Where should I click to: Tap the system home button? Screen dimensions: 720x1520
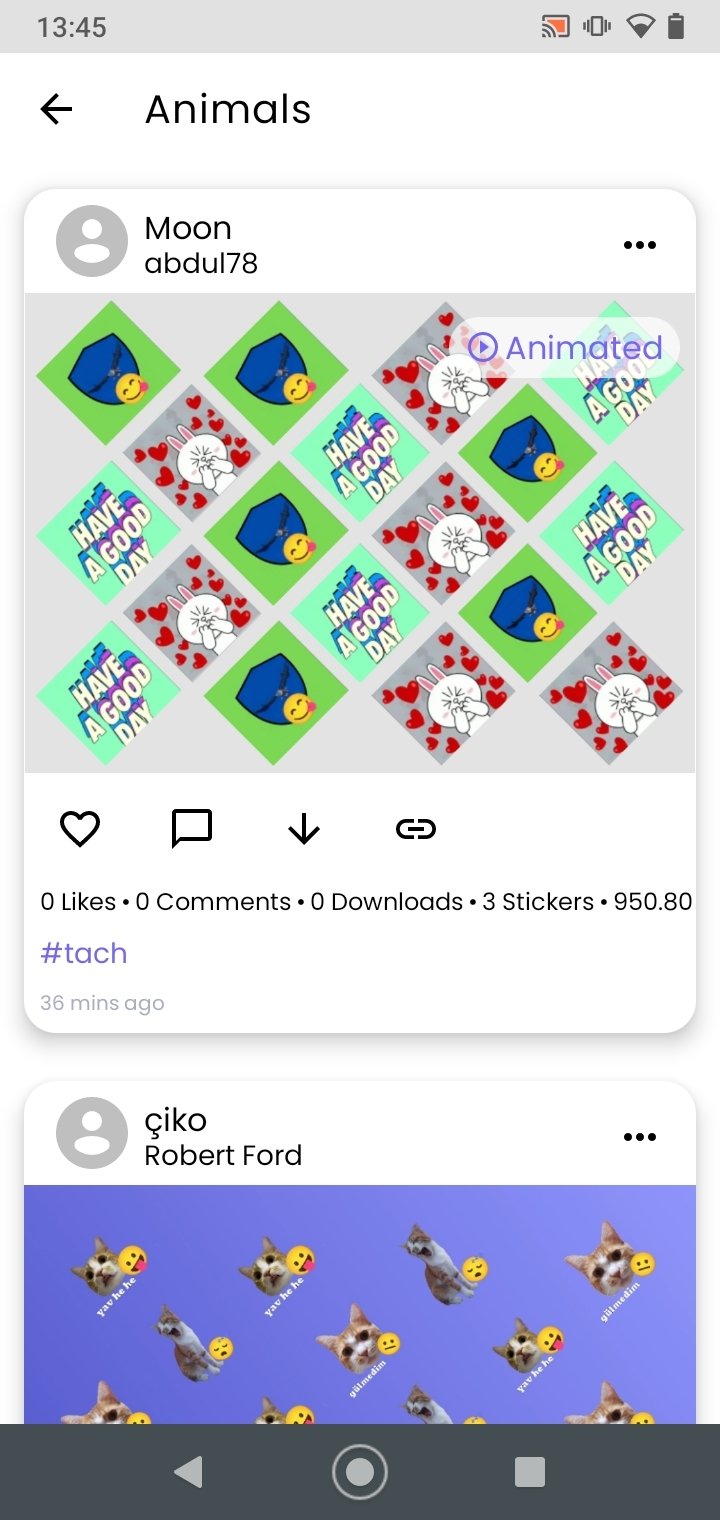pyautogui.click(x=360, y=1472)
